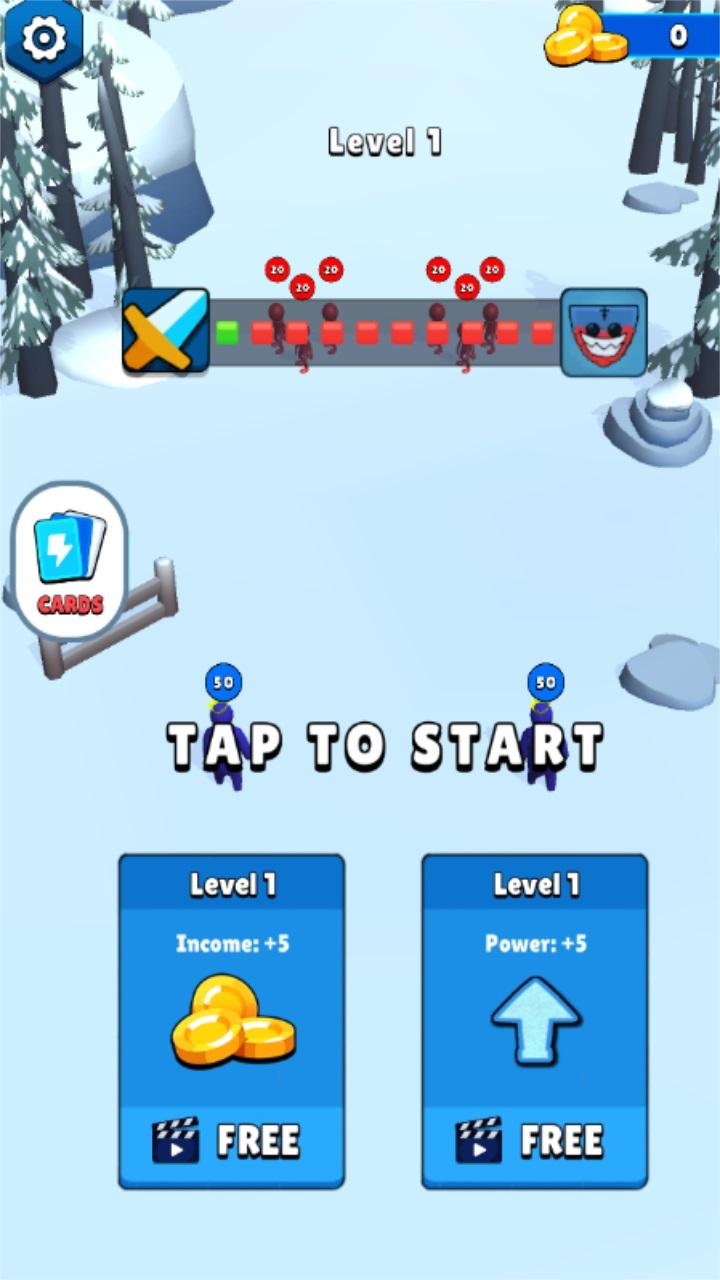Tap to start the level
720x1280 pixels.
(x=385, y=745)
